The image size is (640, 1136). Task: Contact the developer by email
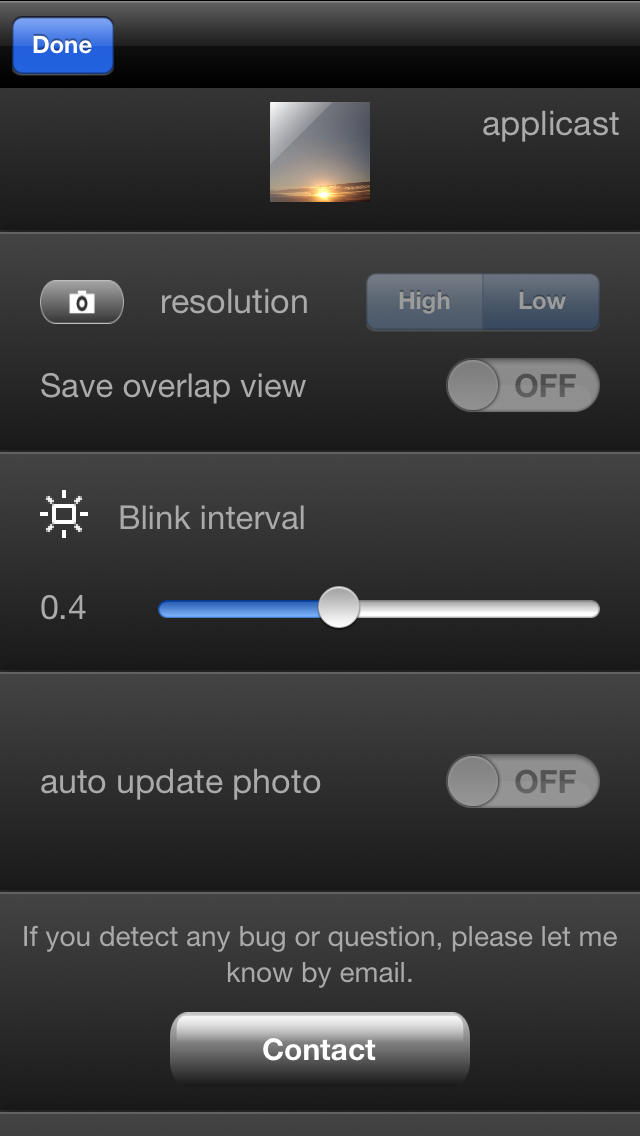(x=320, y=1048)
